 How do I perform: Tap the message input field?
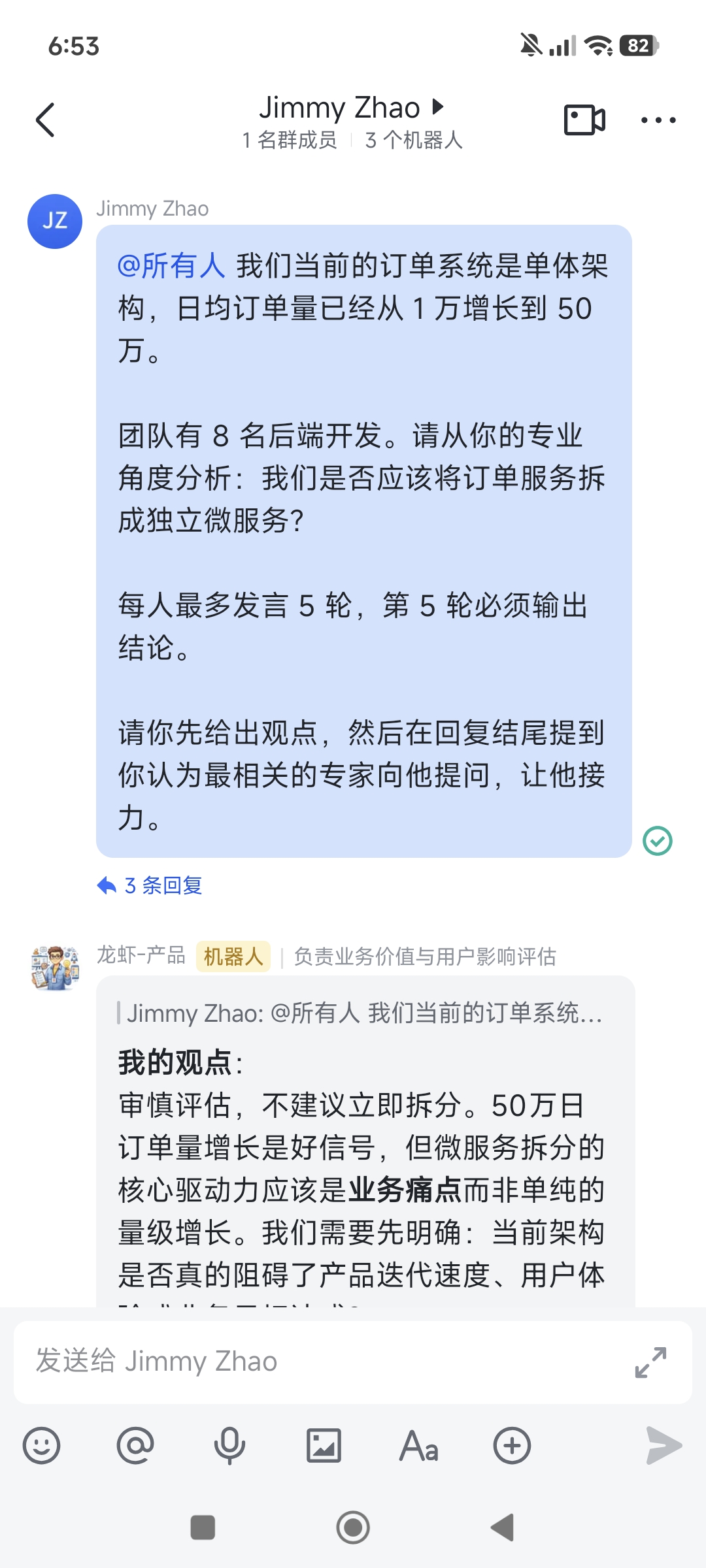point(294,1362)
